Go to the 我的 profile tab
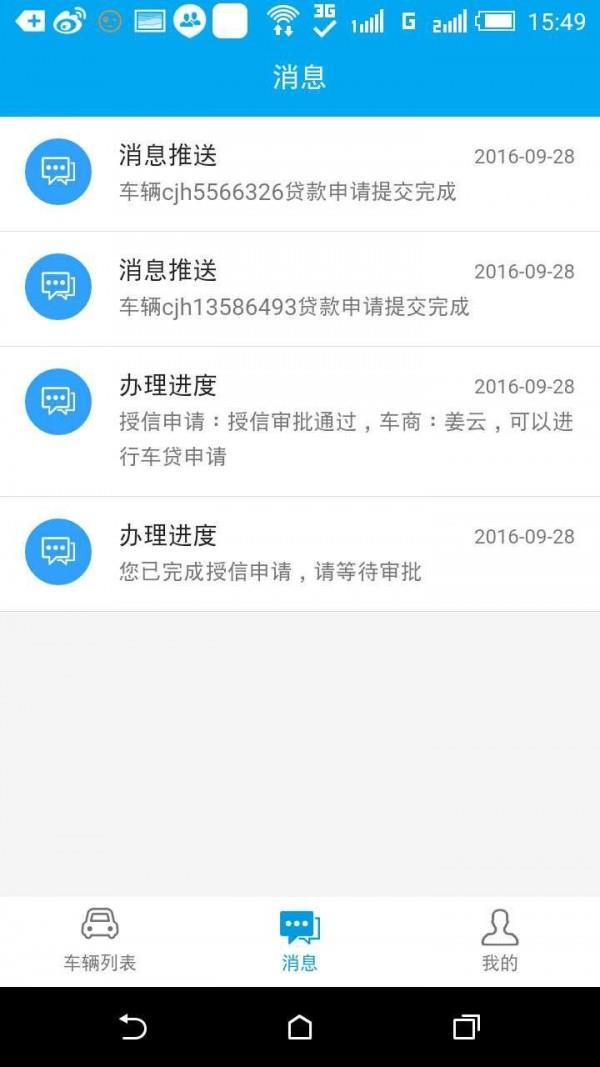This screenshot has width=600, height=1067. click(500, 940)
